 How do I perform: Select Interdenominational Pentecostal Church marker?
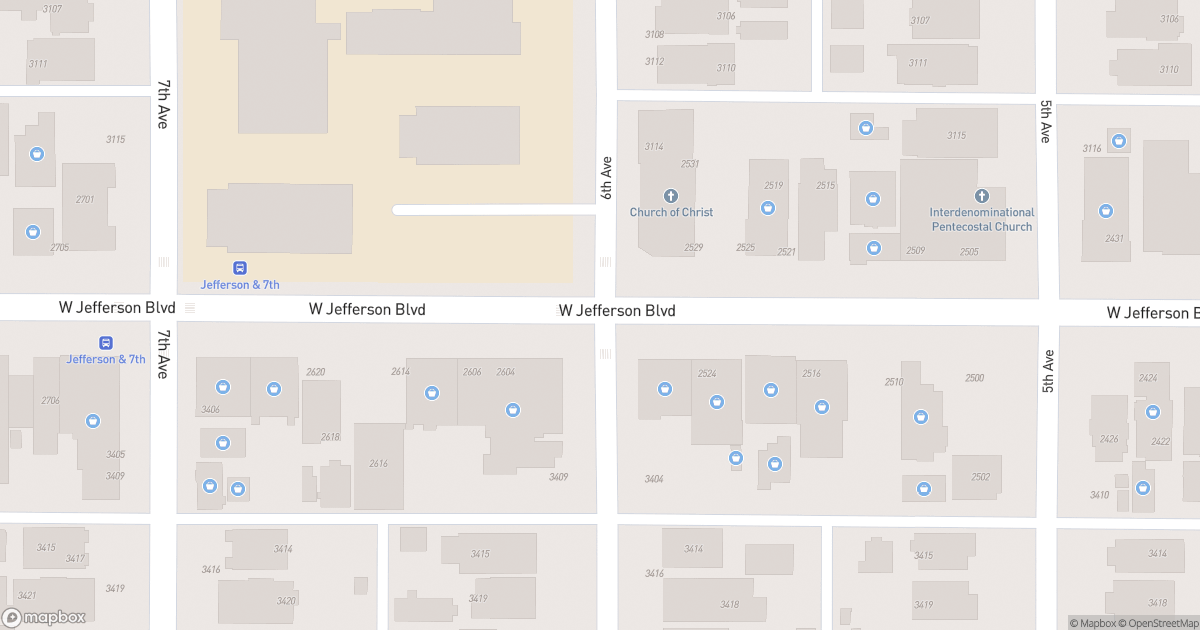tap(981, 196)
